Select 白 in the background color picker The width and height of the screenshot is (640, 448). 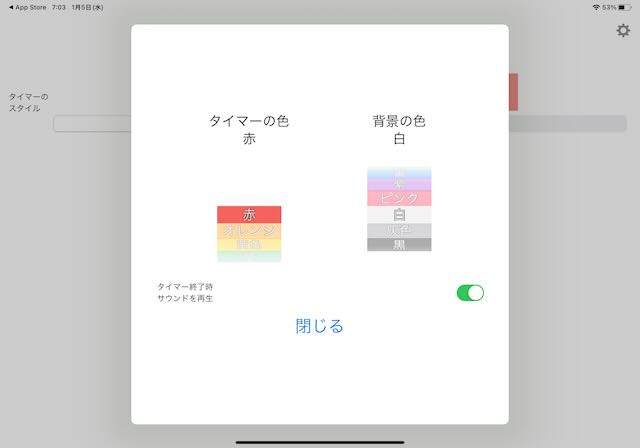(399, 214)
